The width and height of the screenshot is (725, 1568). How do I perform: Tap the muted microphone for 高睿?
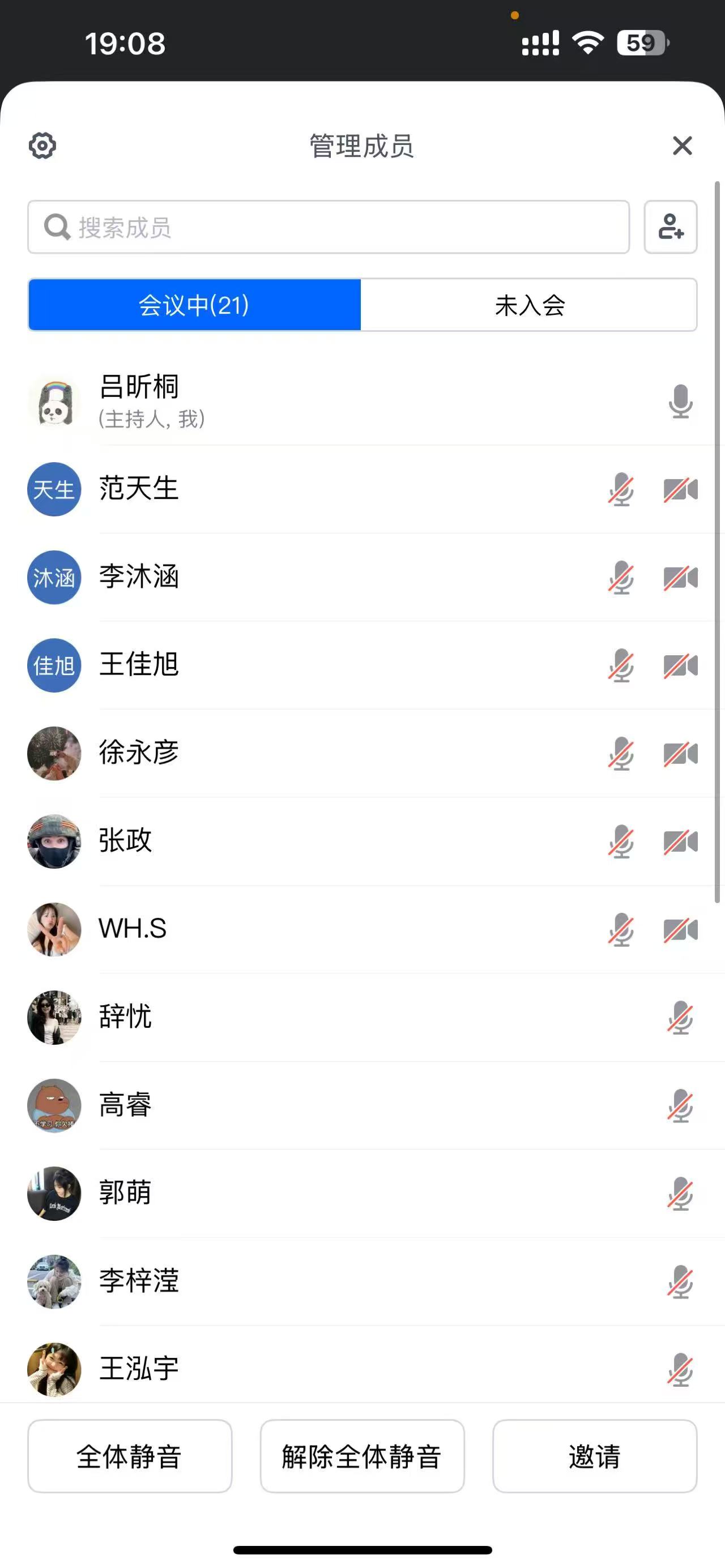coord(680,1105)
